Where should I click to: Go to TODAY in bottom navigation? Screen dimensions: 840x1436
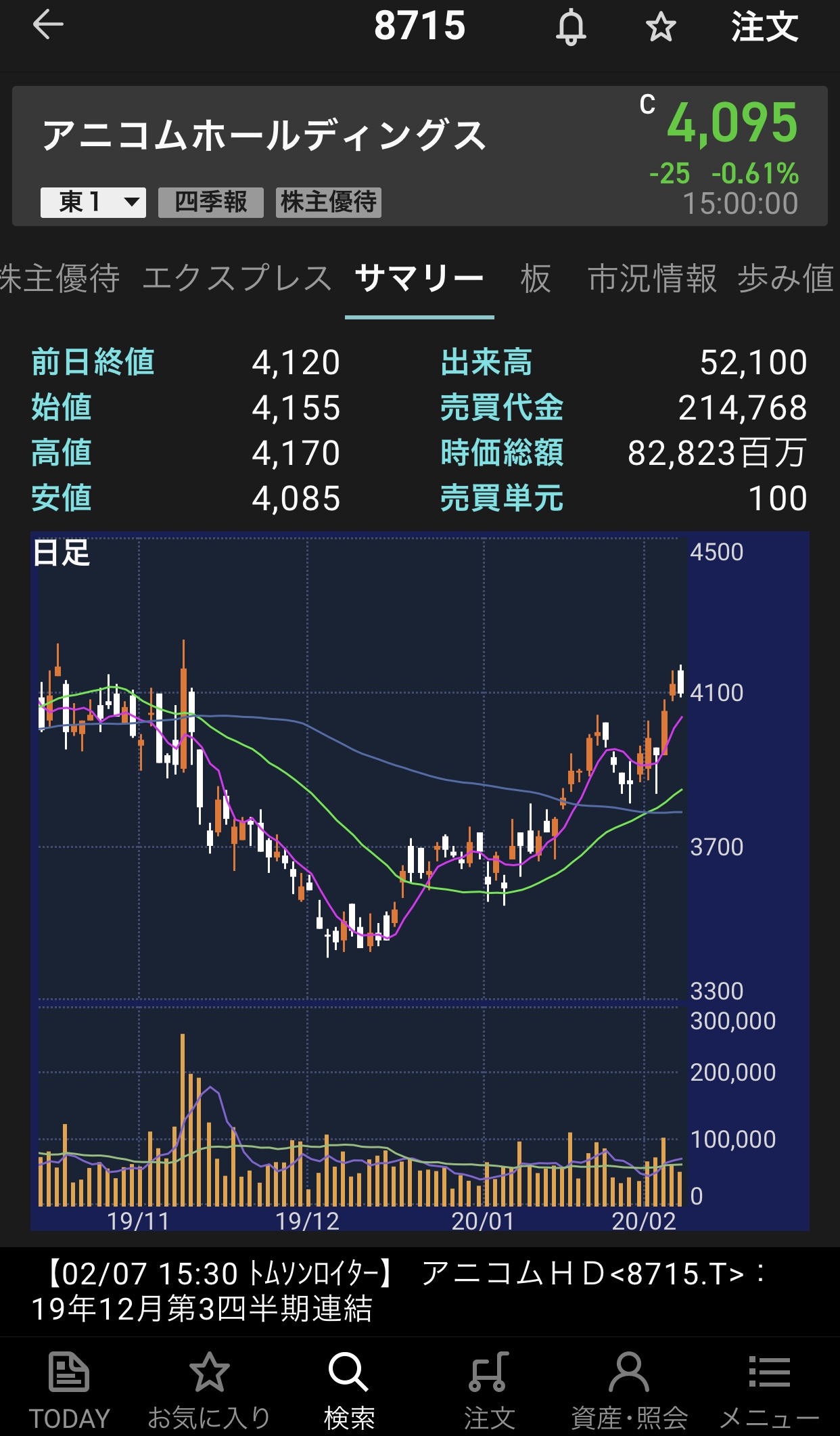coord(69,1390)
